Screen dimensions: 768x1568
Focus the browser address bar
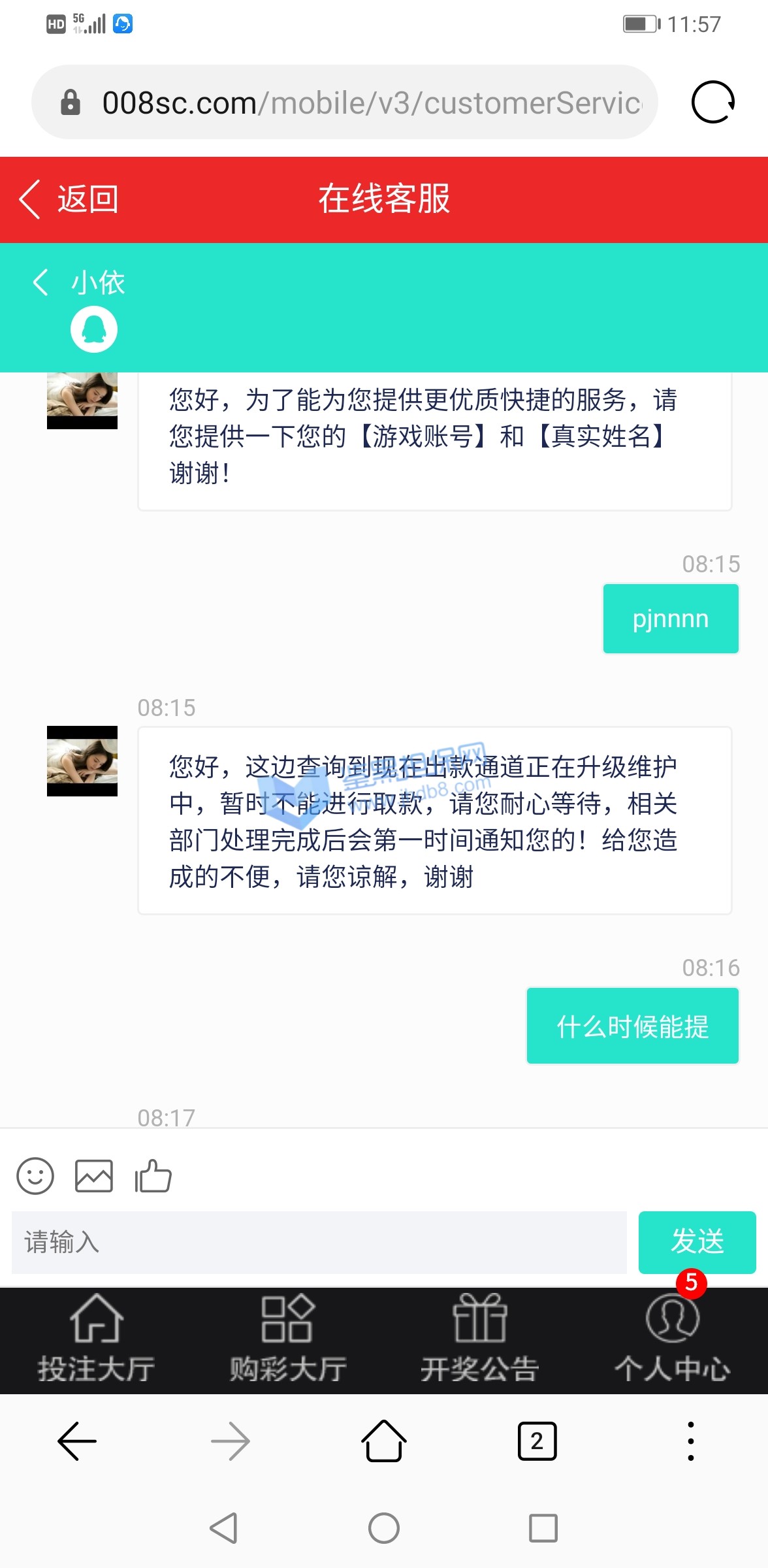371,103
